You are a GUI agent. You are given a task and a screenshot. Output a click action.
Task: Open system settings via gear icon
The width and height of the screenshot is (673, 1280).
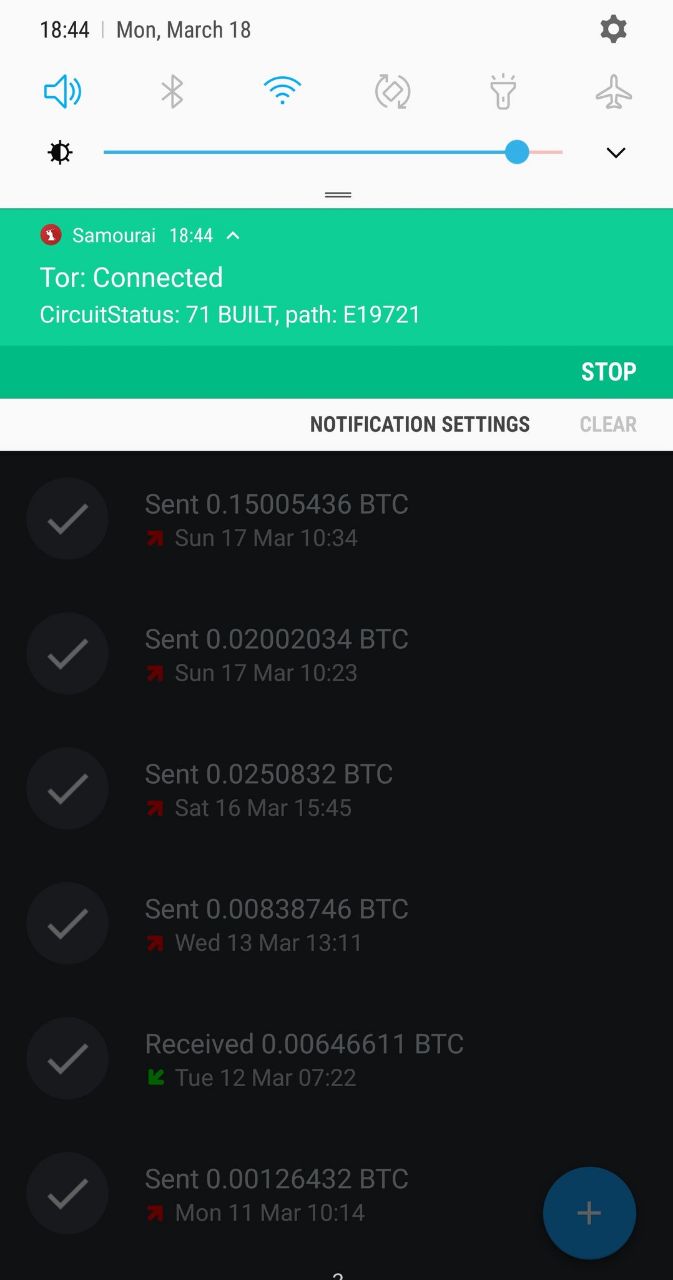tap(613, 29)
